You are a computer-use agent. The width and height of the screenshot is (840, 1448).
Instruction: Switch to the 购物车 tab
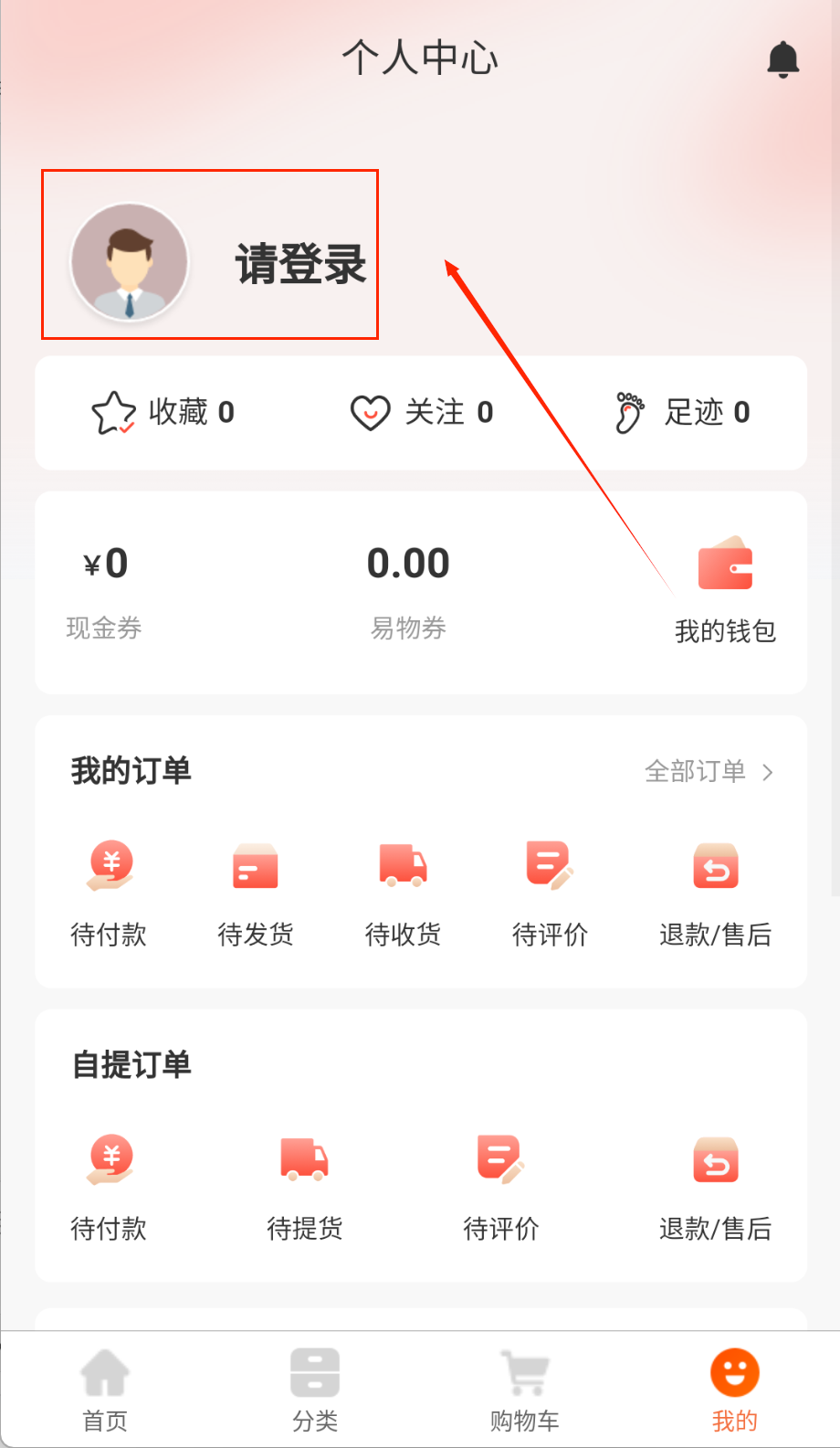point(525,1390)
